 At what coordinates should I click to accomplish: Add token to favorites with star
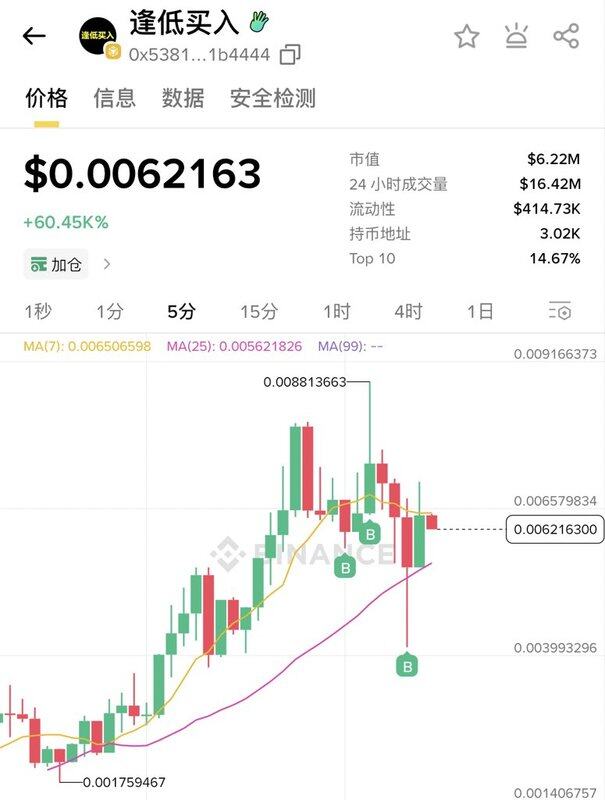pos(466,37)
